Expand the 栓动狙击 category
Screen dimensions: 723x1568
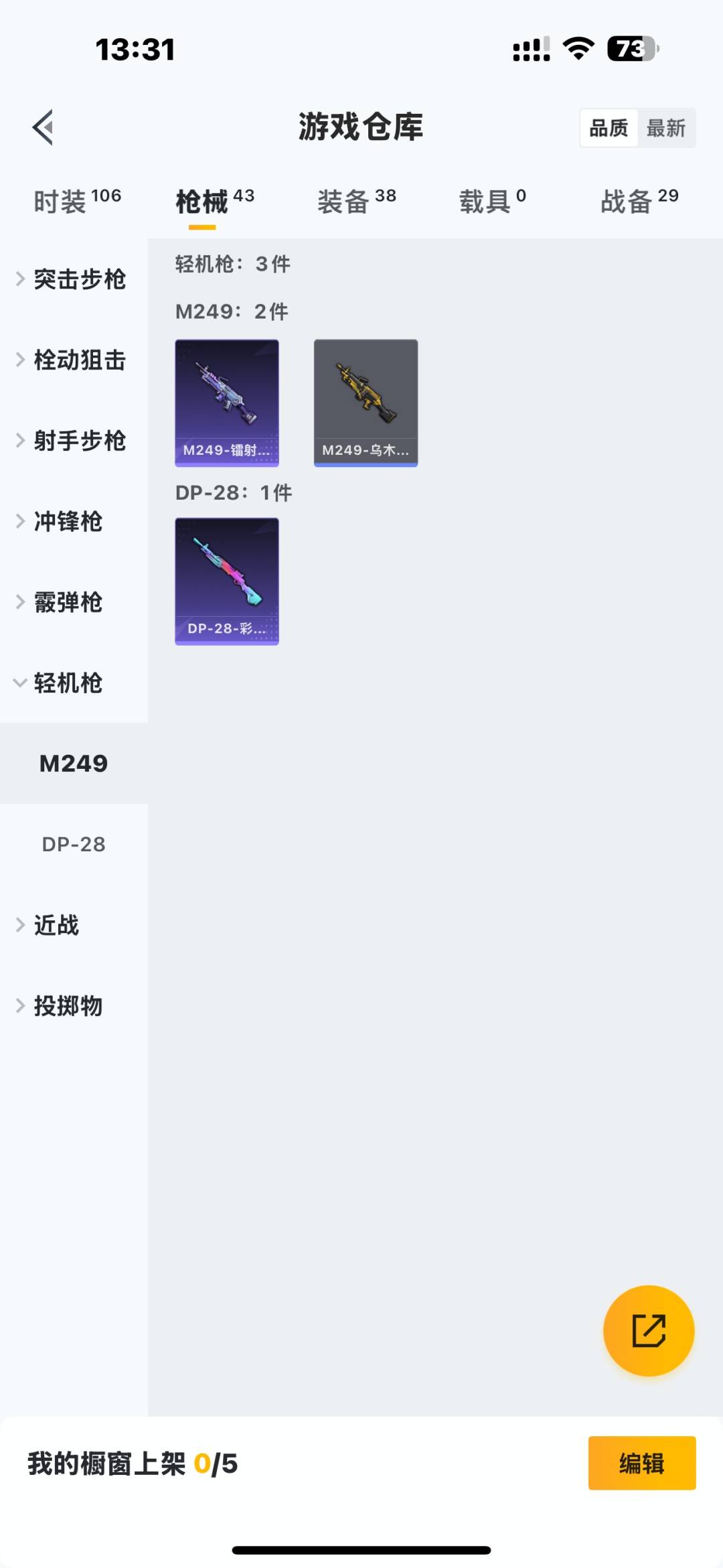click(74, 360)
